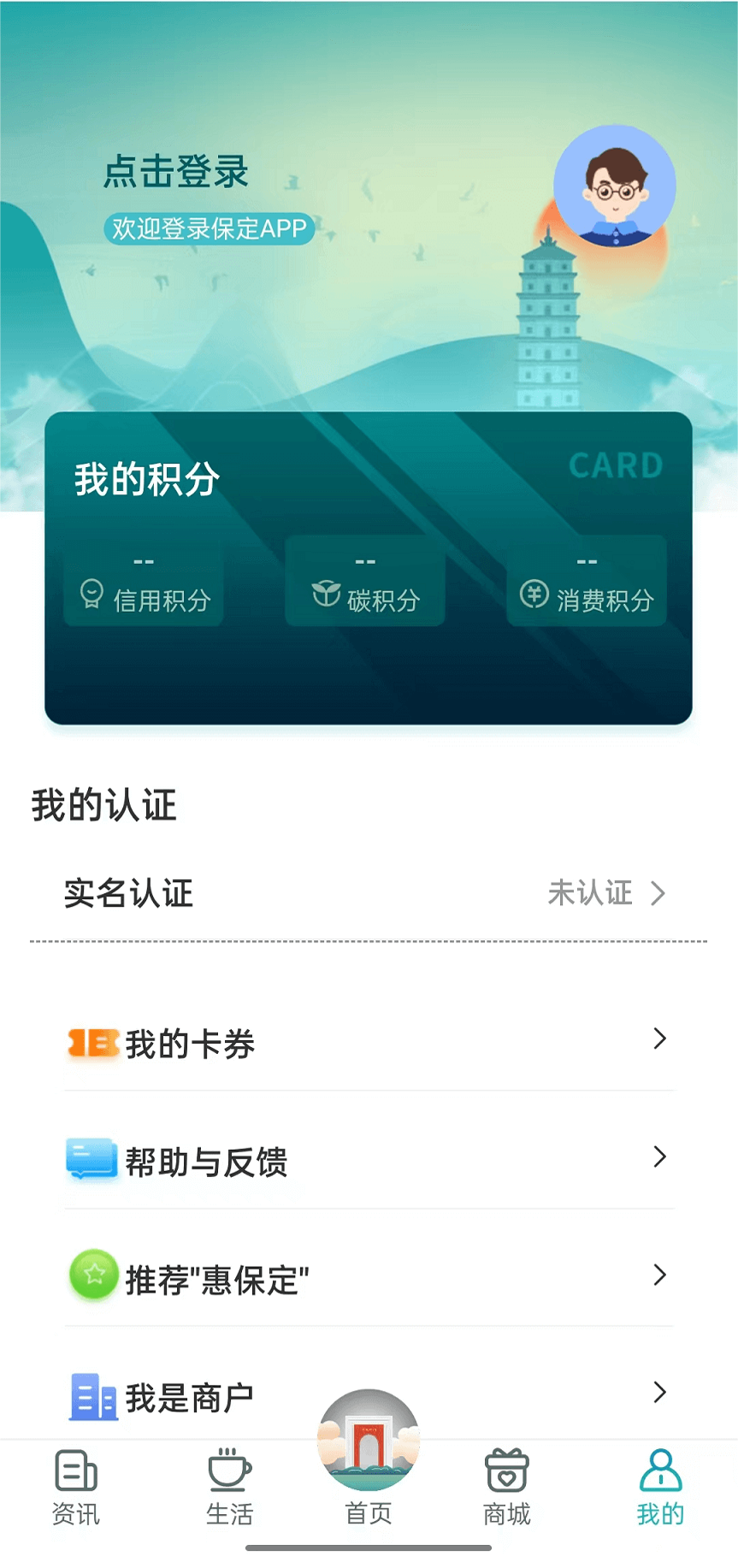Open 实名认证 real-name verification
The width and height of the screenshot is (738, 1568).
tap(368, 893)
